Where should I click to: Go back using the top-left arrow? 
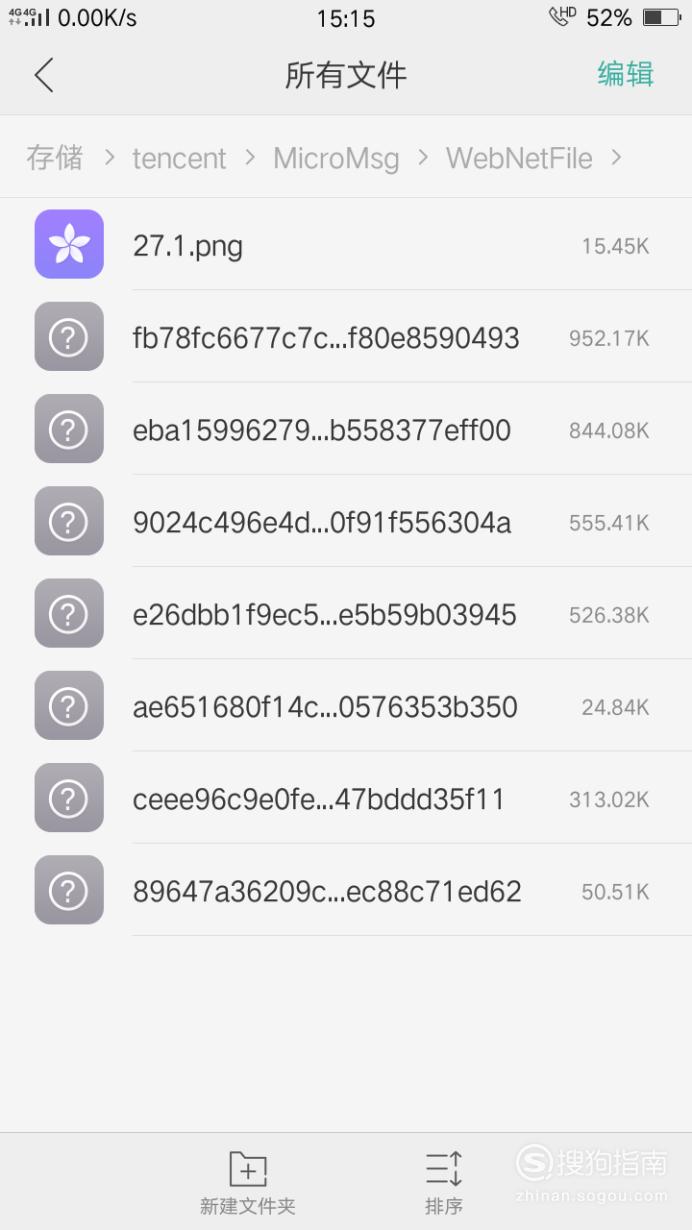coord(43,75)
